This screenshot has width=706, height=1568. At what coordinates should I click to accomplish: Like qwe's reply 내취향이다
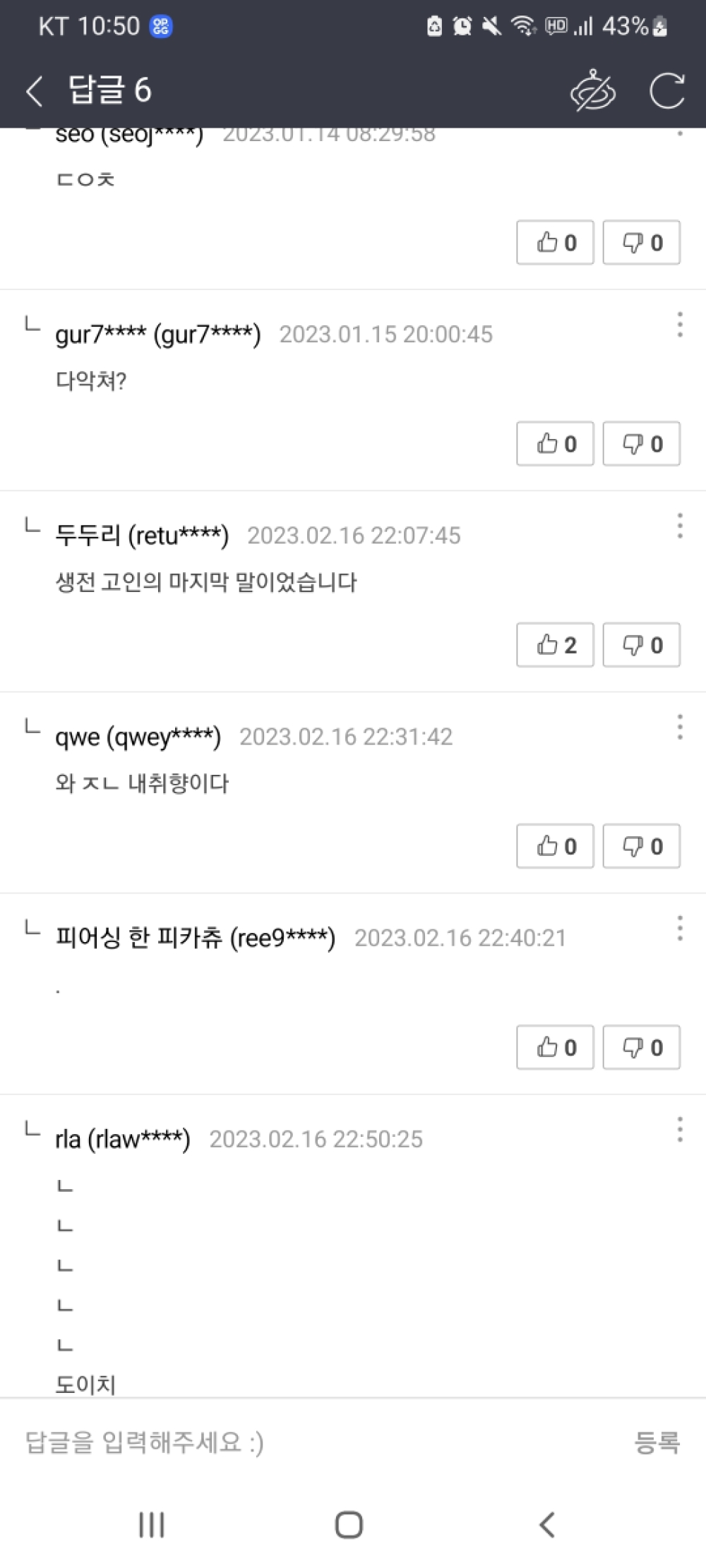555,846
